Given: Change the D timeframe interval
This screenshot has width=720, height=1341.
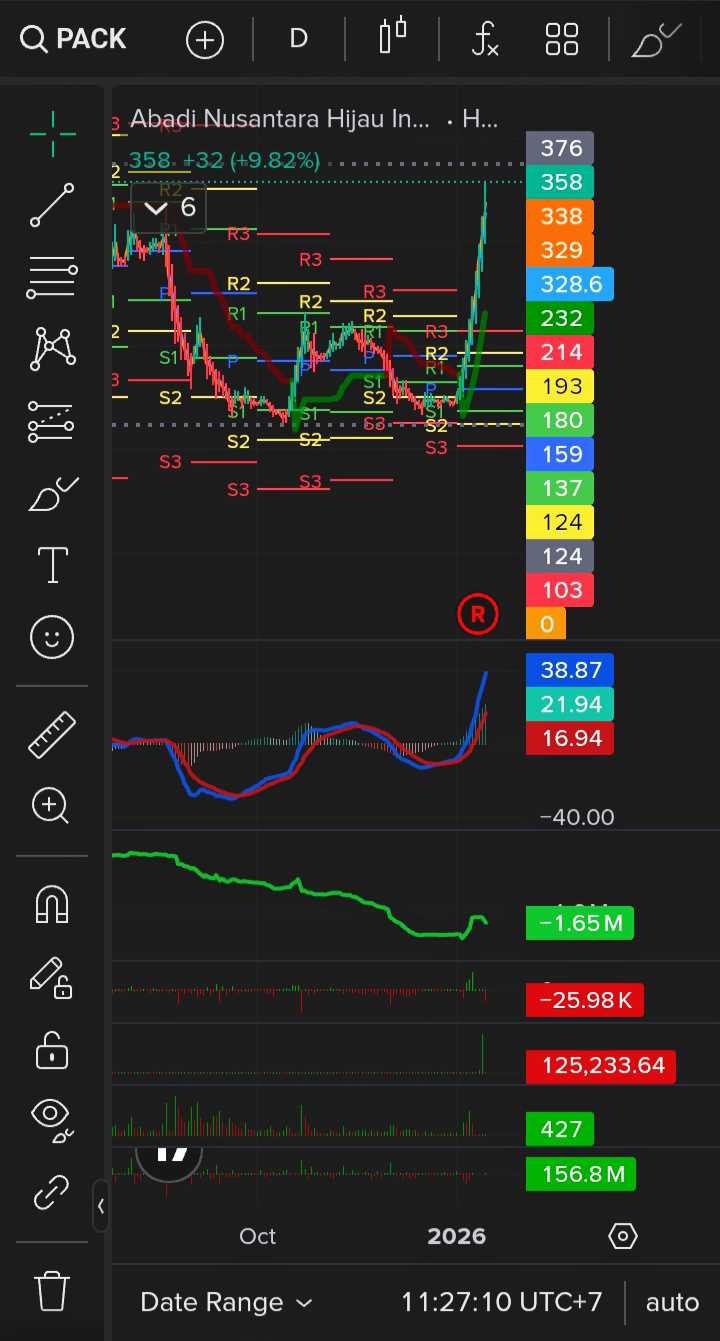Looking at the screenshot, I should click(298, 39).
